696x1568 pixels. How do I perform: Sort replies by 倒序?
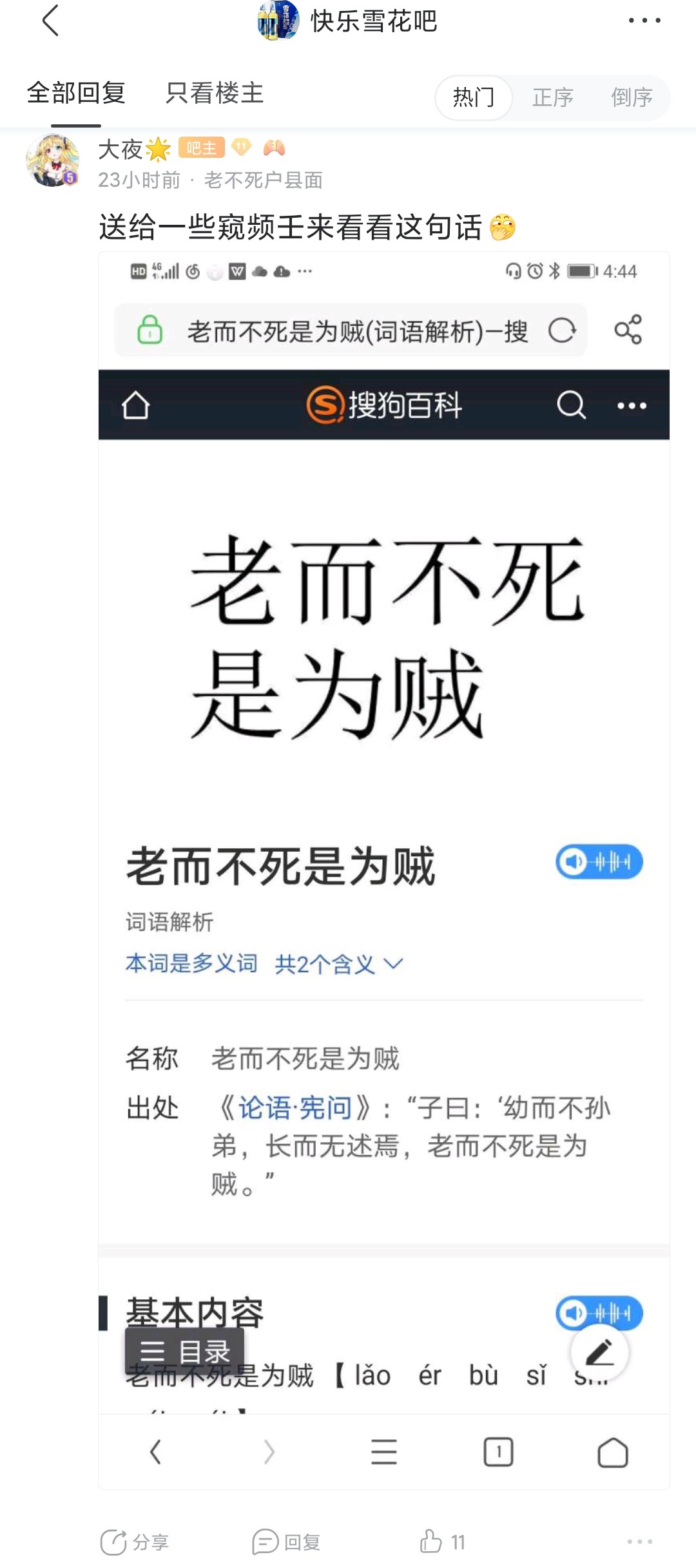click(632, 98)
